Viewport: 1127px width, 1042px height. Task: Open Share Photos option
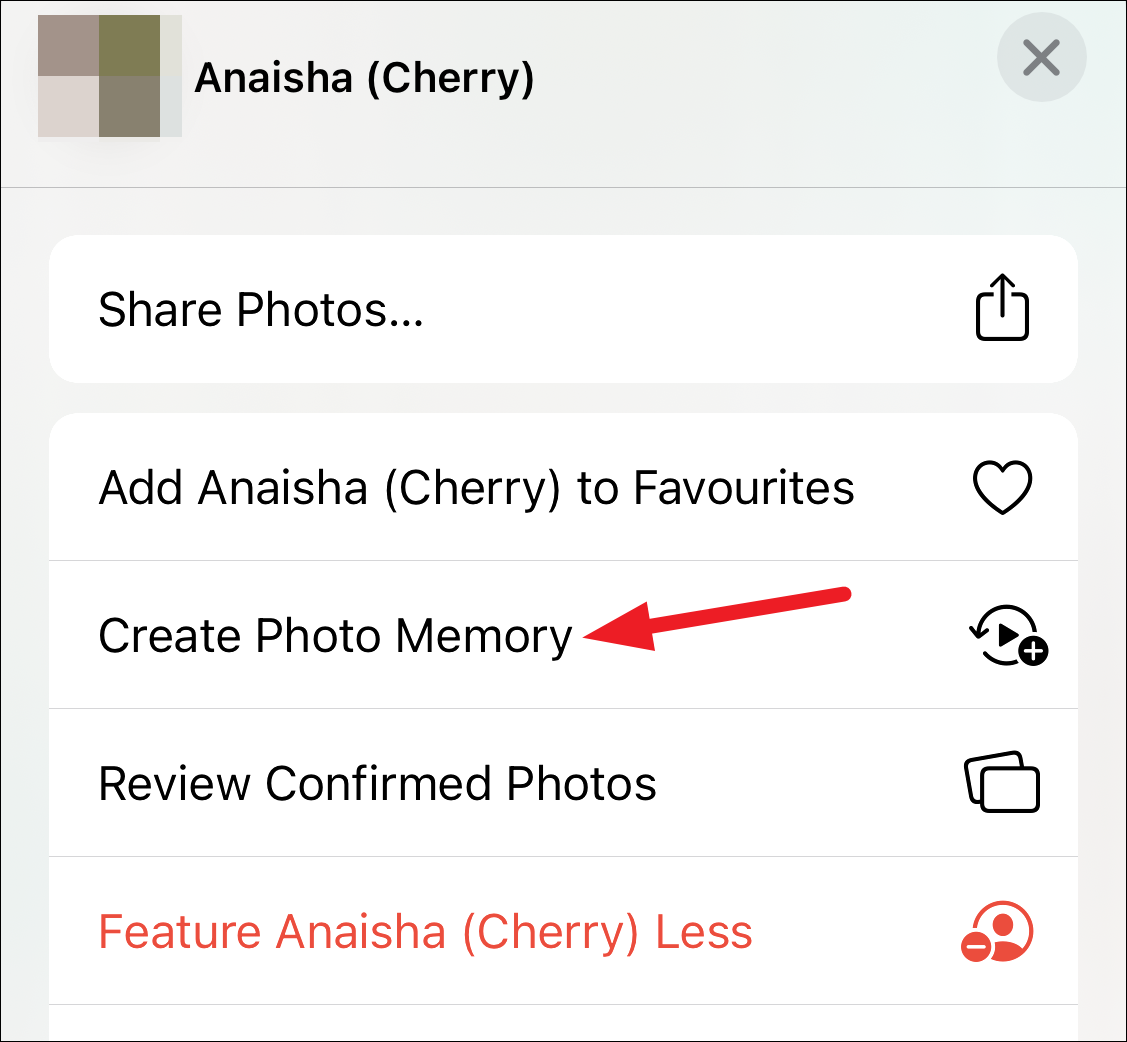pos(563,310)
